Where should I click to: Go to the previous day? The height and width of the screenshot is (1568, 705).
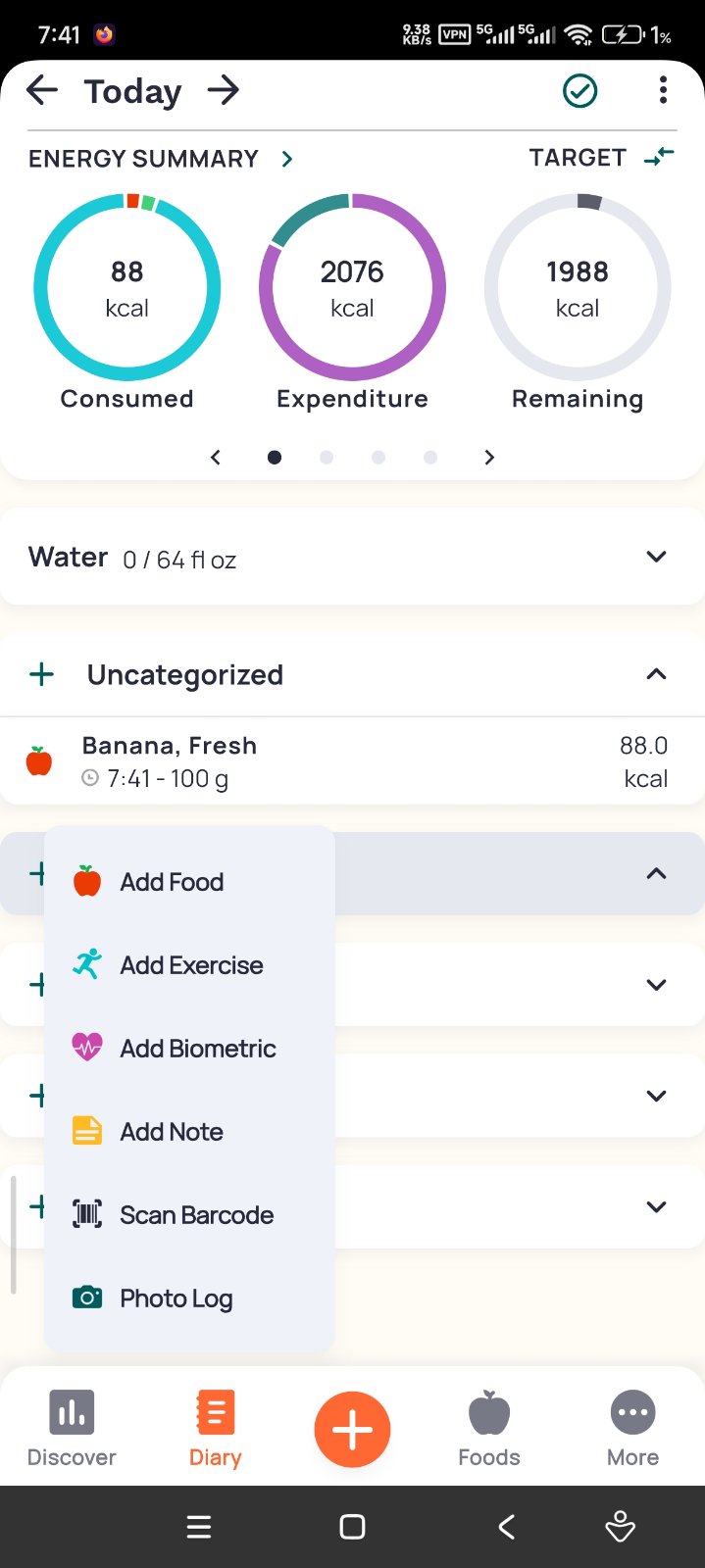[x=42, y=91]
